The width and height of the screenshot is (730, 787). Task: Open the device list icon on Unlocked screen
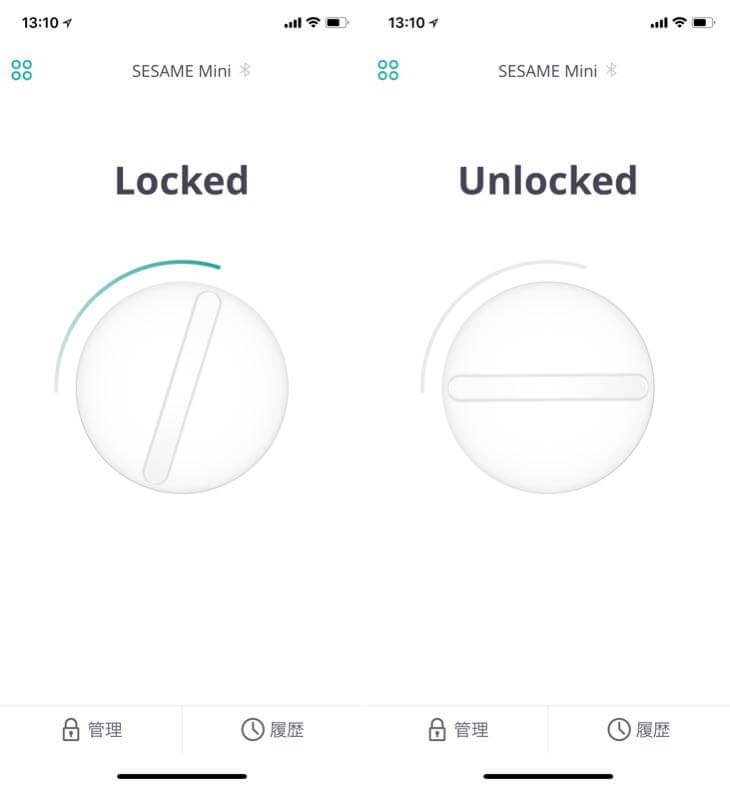388,70
